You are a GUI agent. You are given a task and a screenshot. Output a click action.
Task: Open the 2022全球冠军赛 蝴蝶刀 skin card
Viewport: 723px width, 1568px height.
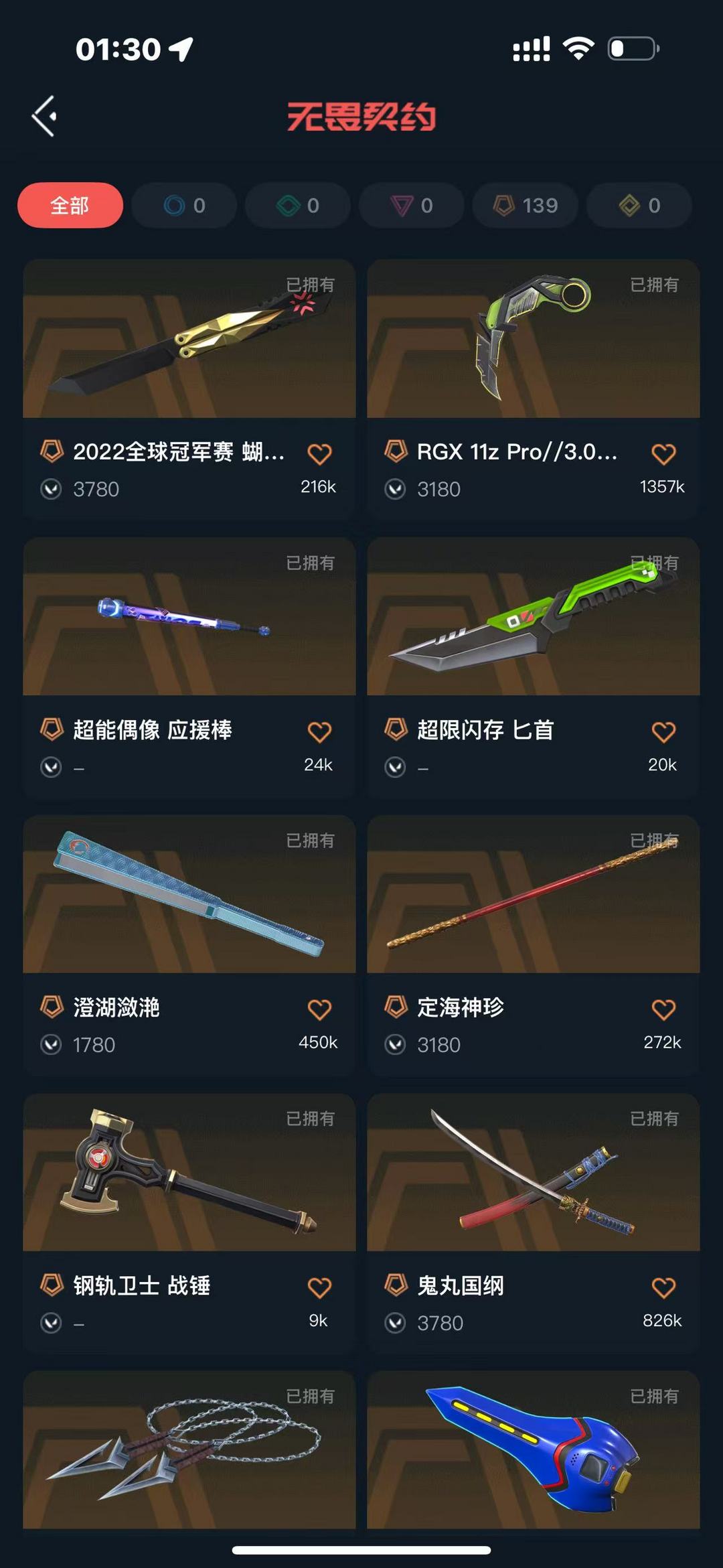click(x=189, y=339)
